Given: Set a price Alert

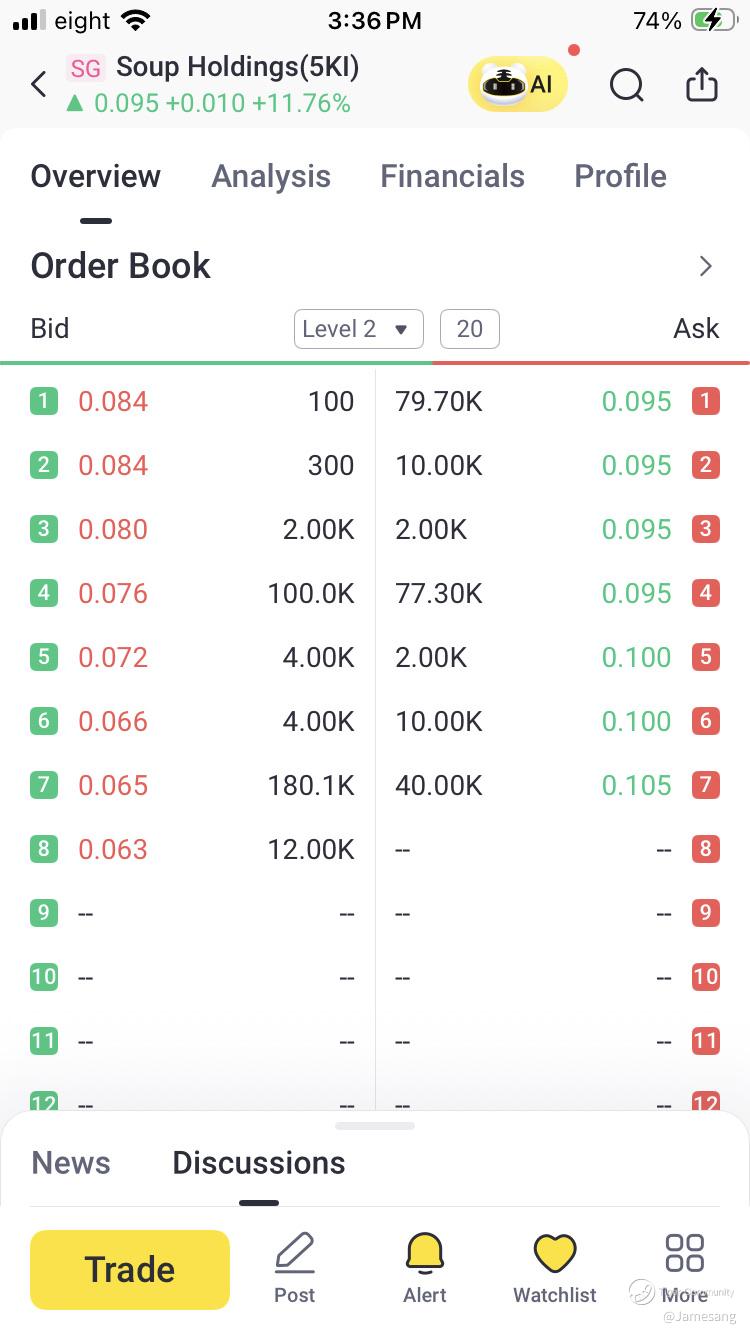Looking at the screenshot, I should coord(424,1268).
